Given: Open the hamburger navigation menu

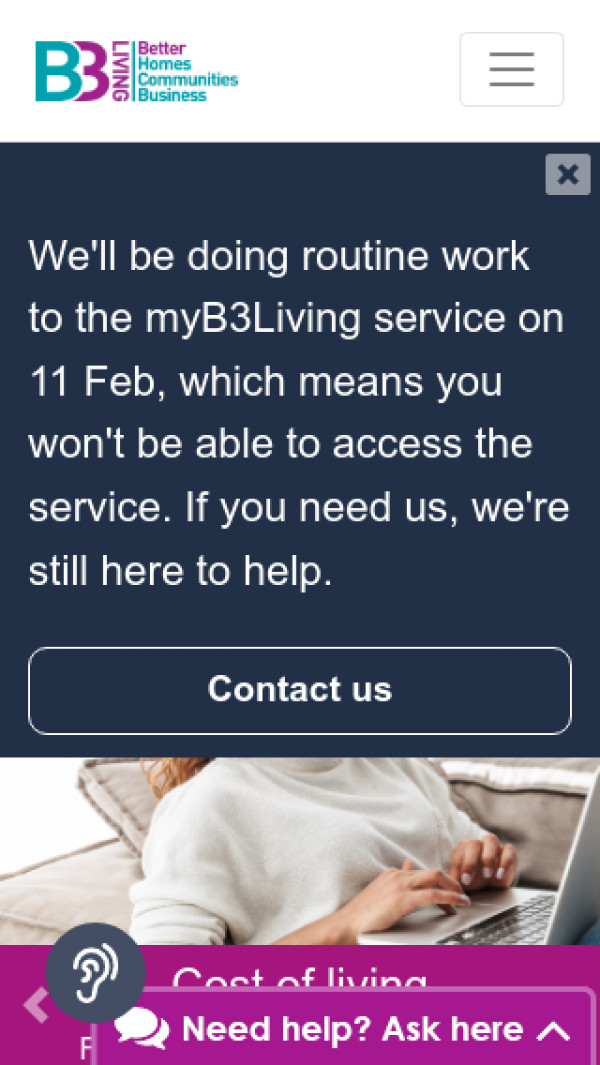Looking at the screenshot, I should tap(511, 69).
